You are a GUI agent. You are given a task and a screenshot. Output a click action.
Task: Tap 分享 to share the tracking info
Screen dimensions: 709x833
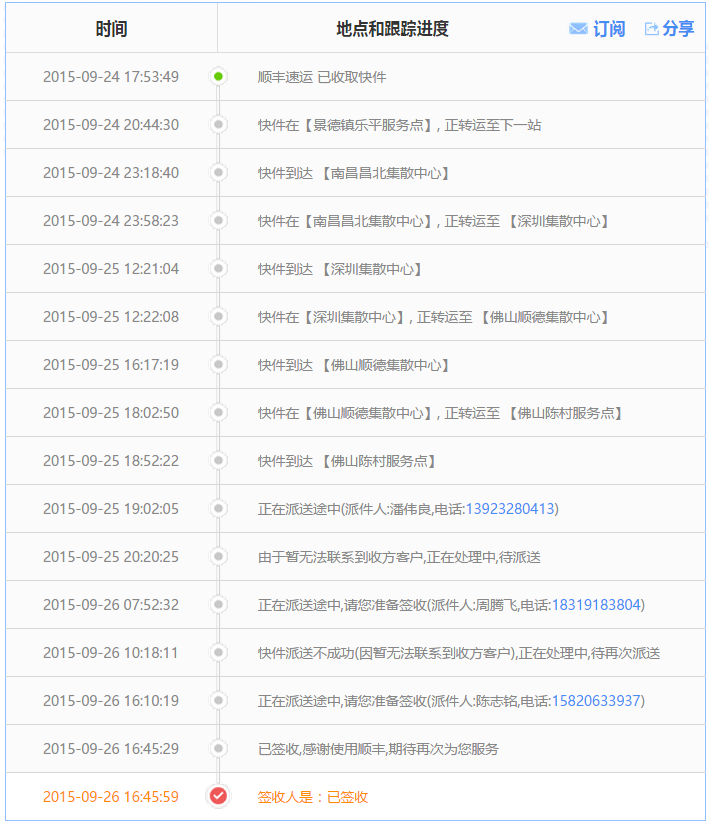[x=670, y=29]
